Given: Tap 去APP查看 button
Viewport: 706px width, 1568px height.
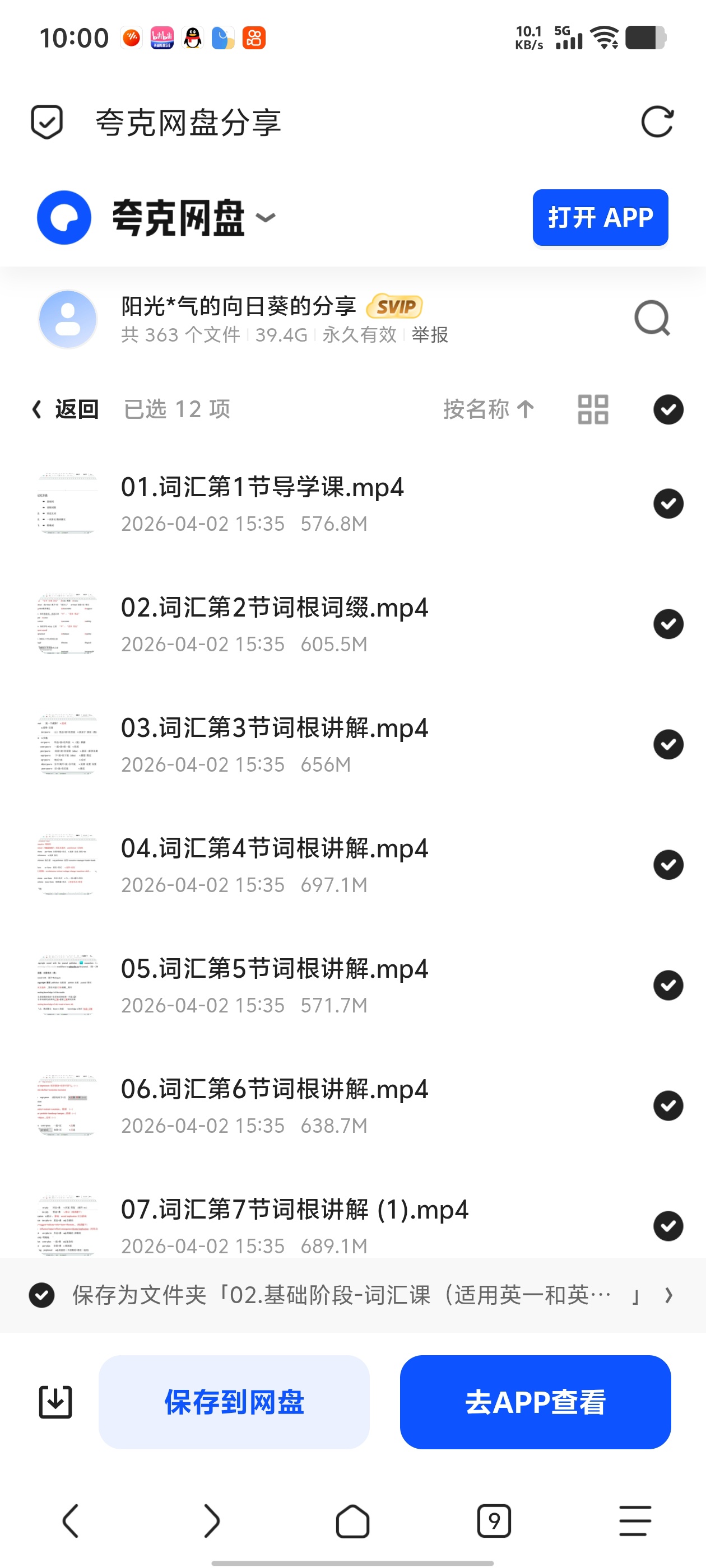Looking at the screenshot, I should pos(535,1402).
